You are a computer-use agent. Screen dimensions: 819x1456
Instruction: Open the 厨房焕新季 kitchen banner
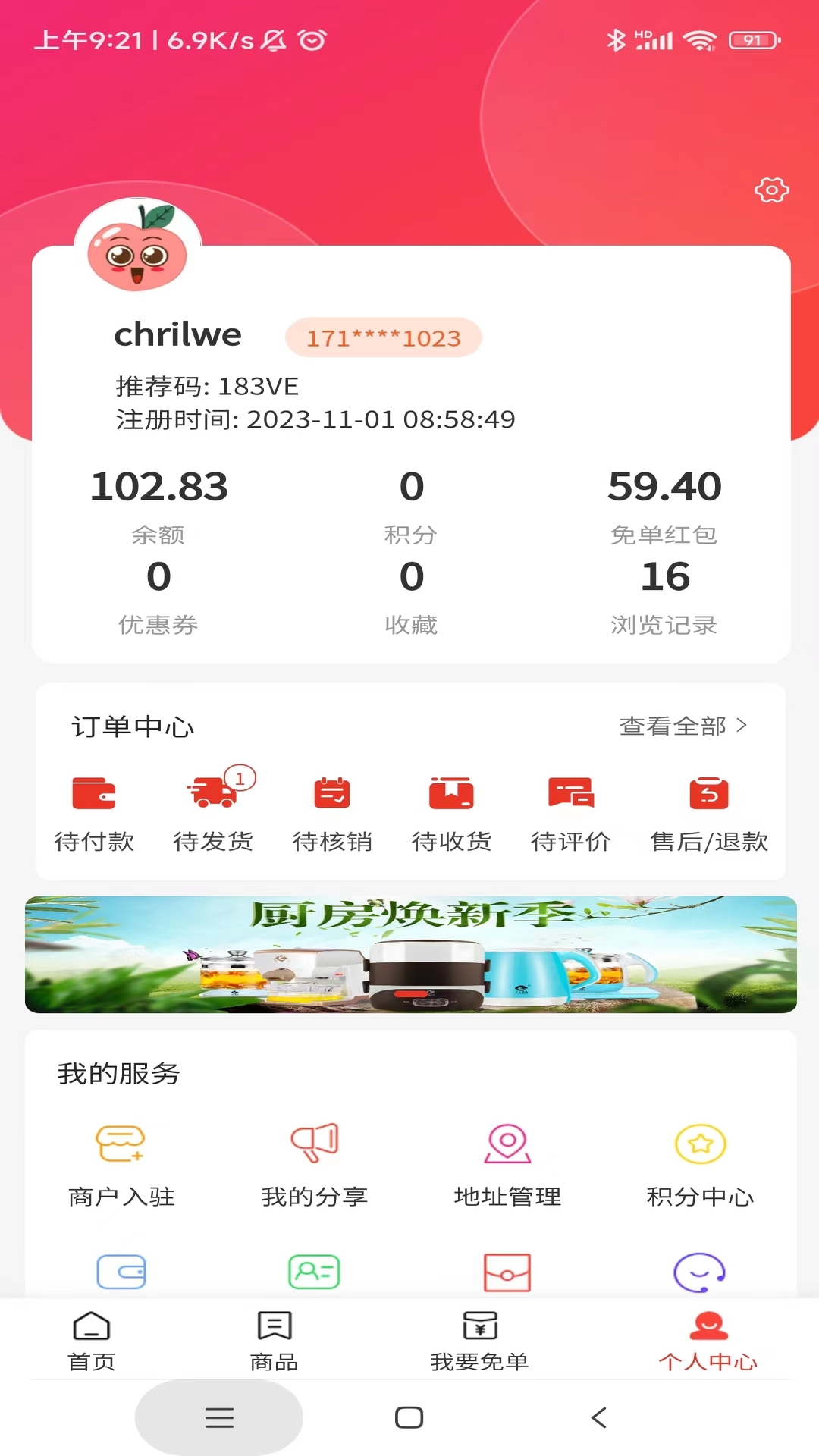click(x=410, y=954)
